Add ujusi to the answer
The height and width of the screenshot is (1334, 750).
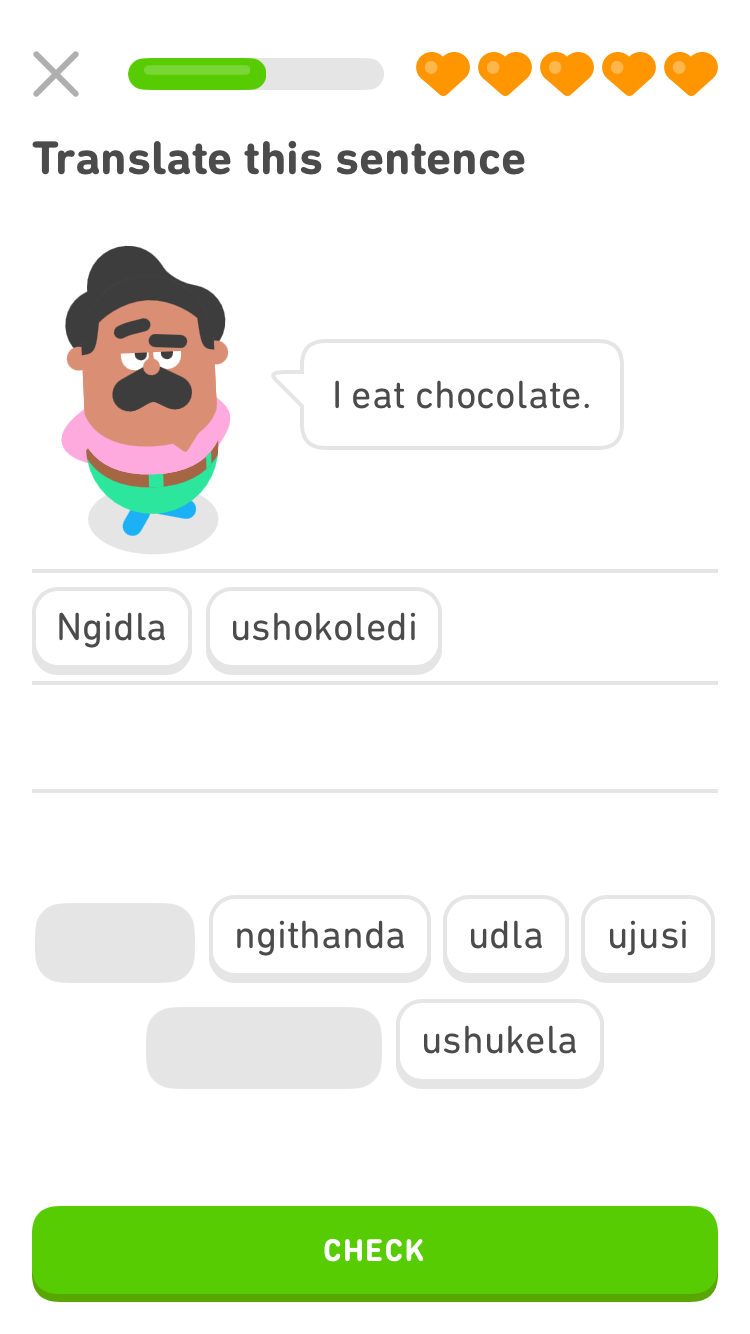pyautogui.click(x=648, y=936)
